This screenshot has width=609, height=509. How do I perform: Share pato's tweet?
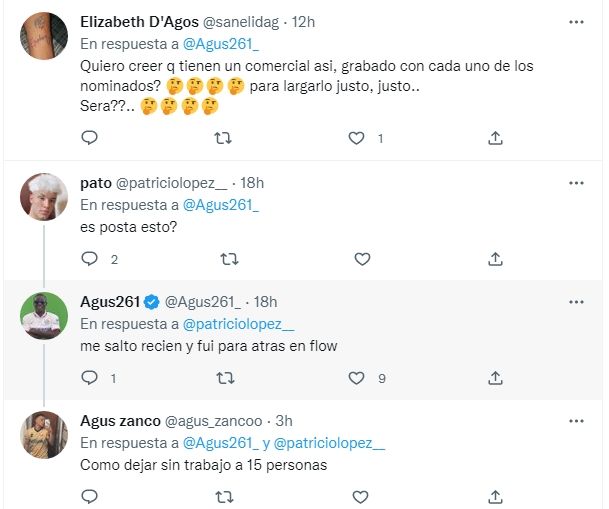tap(495, 258)
